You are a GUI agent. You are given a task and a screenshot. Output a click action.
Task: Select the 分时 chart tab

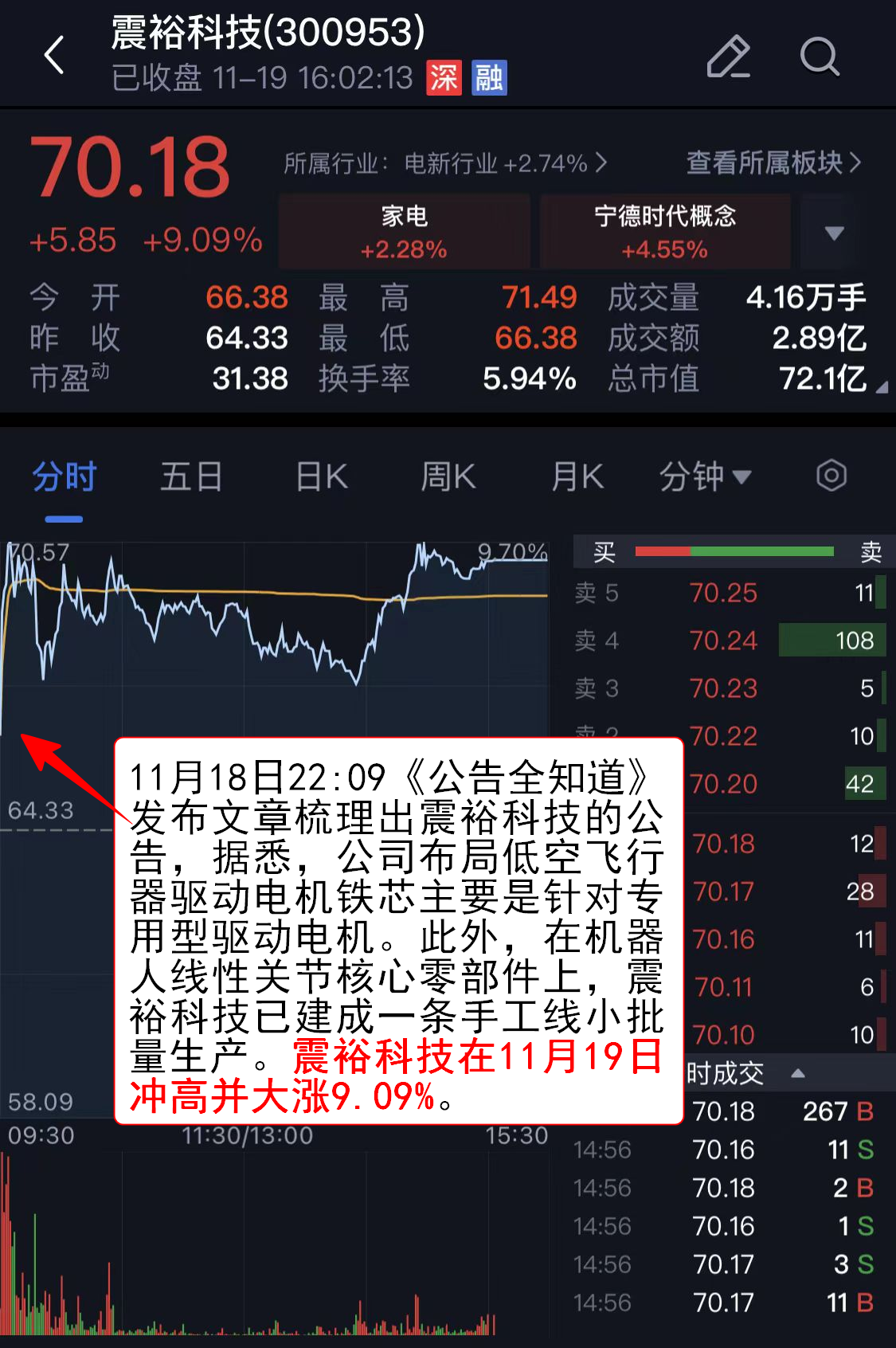click(65, 477)
